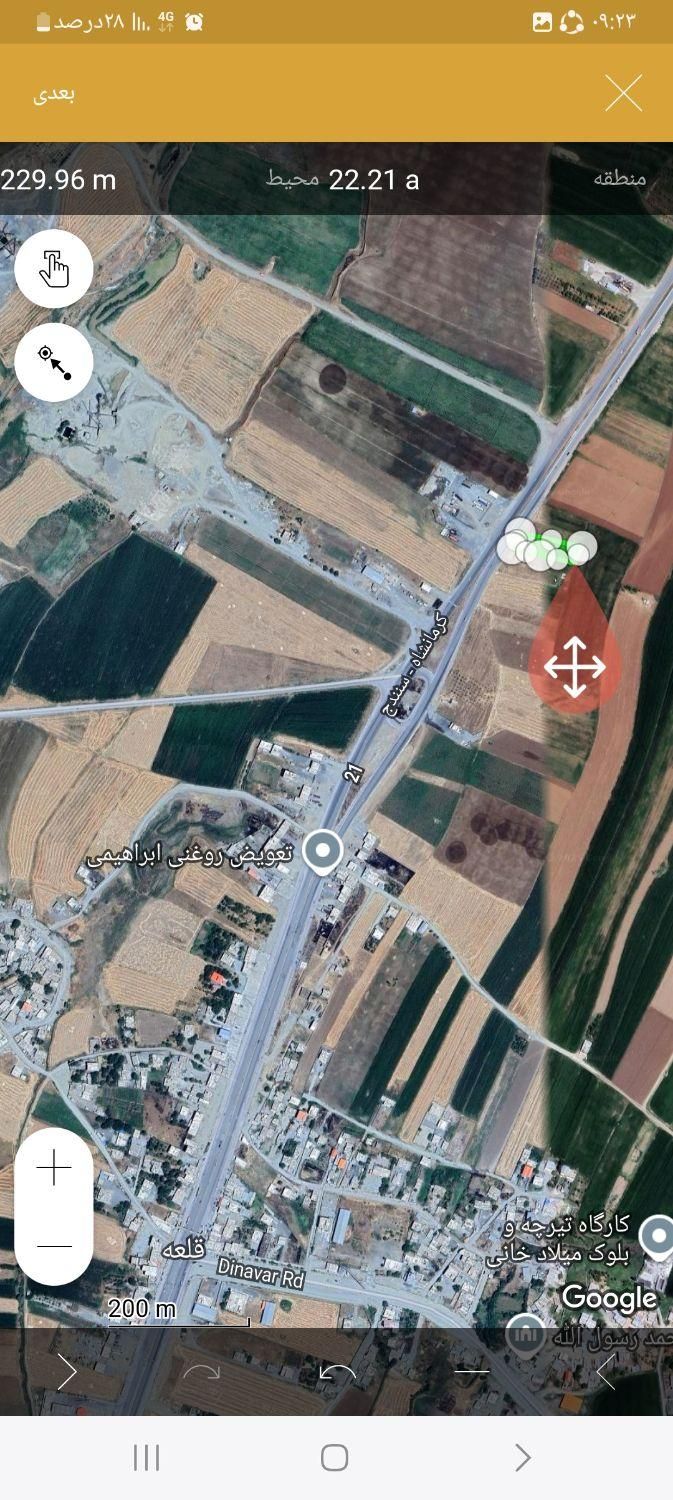Switch to manual touch point mode
This screenshot has width=673, height=1500.
tap(54, 268)
